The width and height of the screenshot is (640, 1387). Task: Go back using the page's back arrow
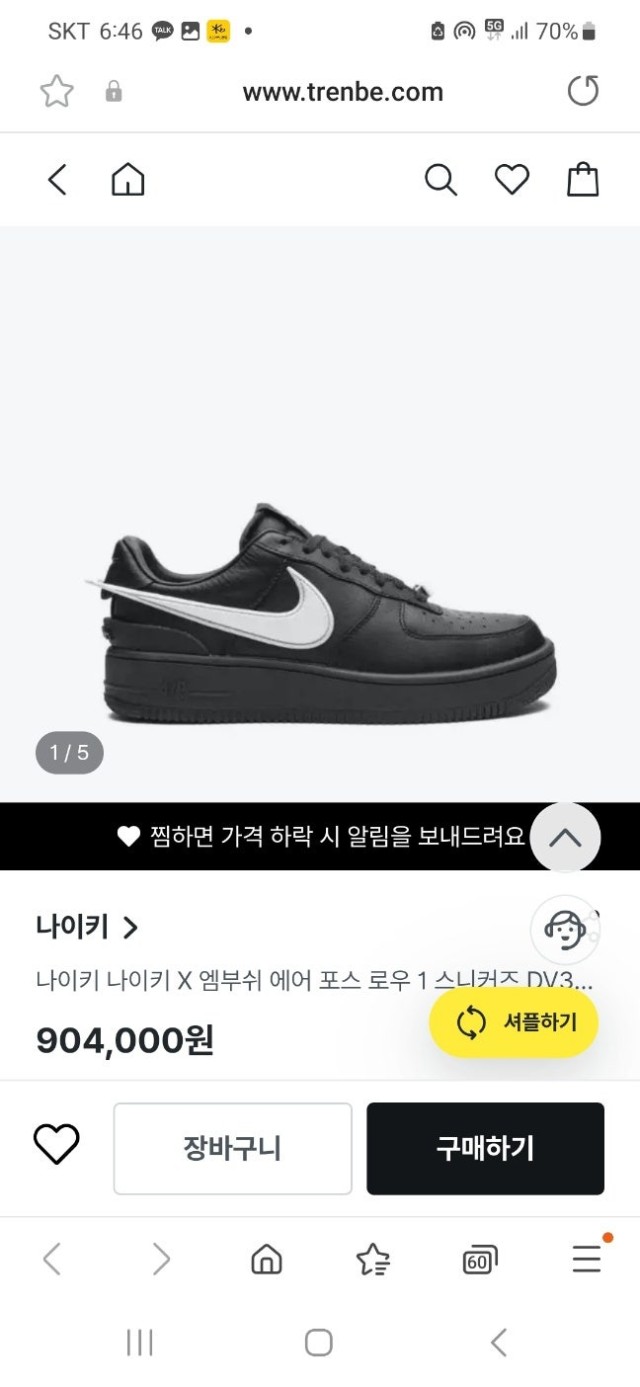(x=57, y=180)
